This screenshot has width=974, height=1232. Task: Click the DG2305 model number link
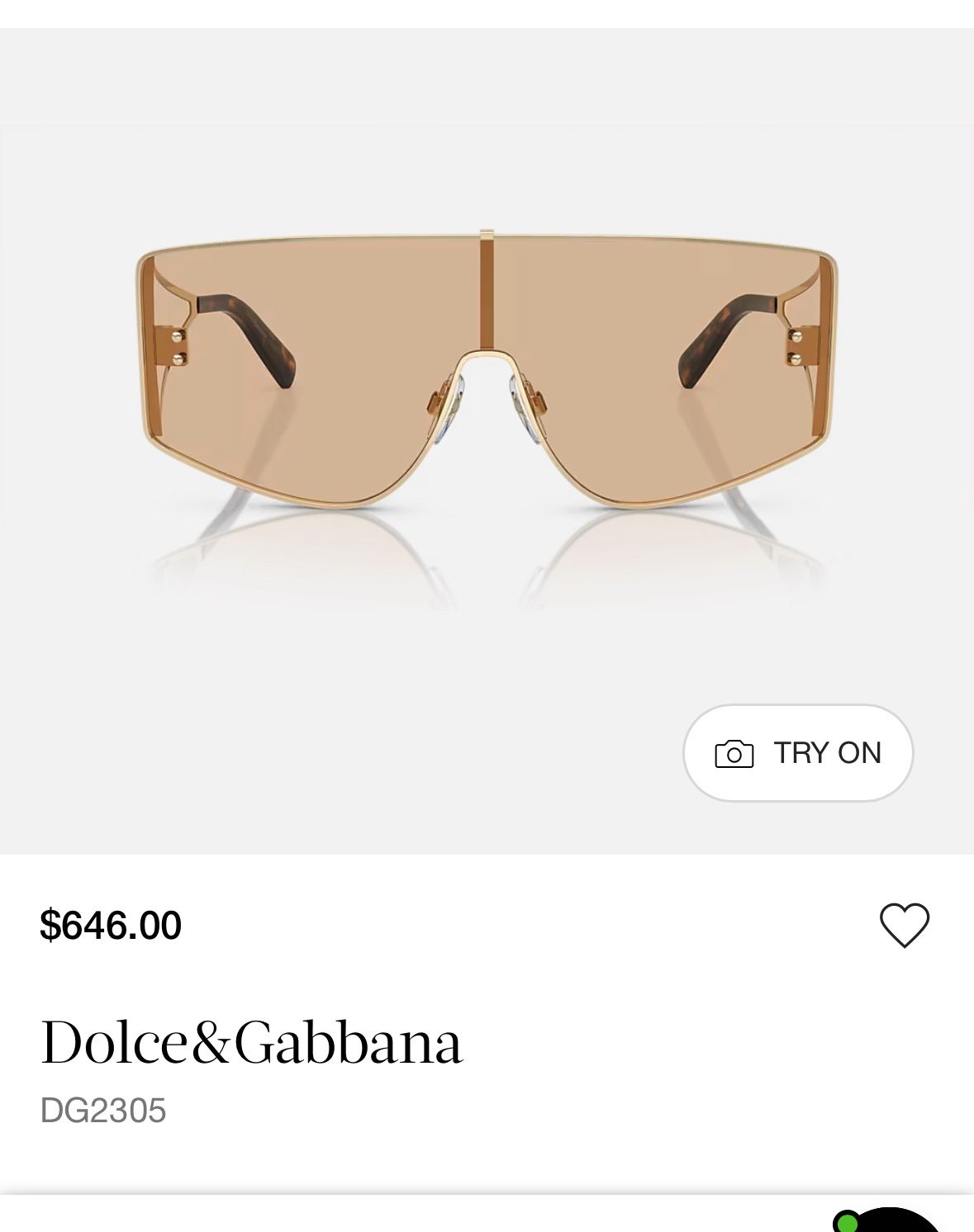(x=102, y=1111)
